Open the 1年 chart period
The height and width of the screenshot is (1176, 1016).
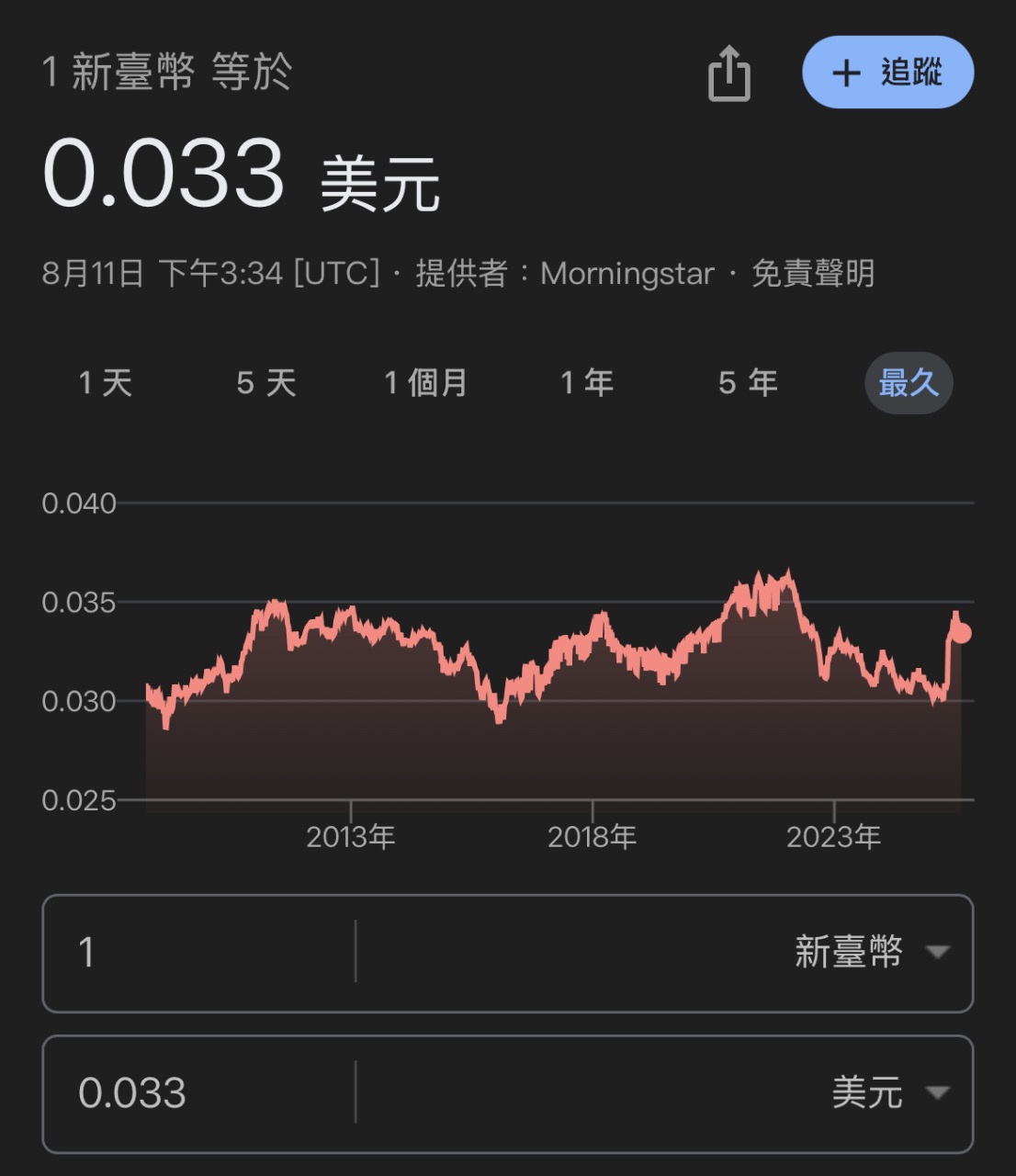coord(587,383)
